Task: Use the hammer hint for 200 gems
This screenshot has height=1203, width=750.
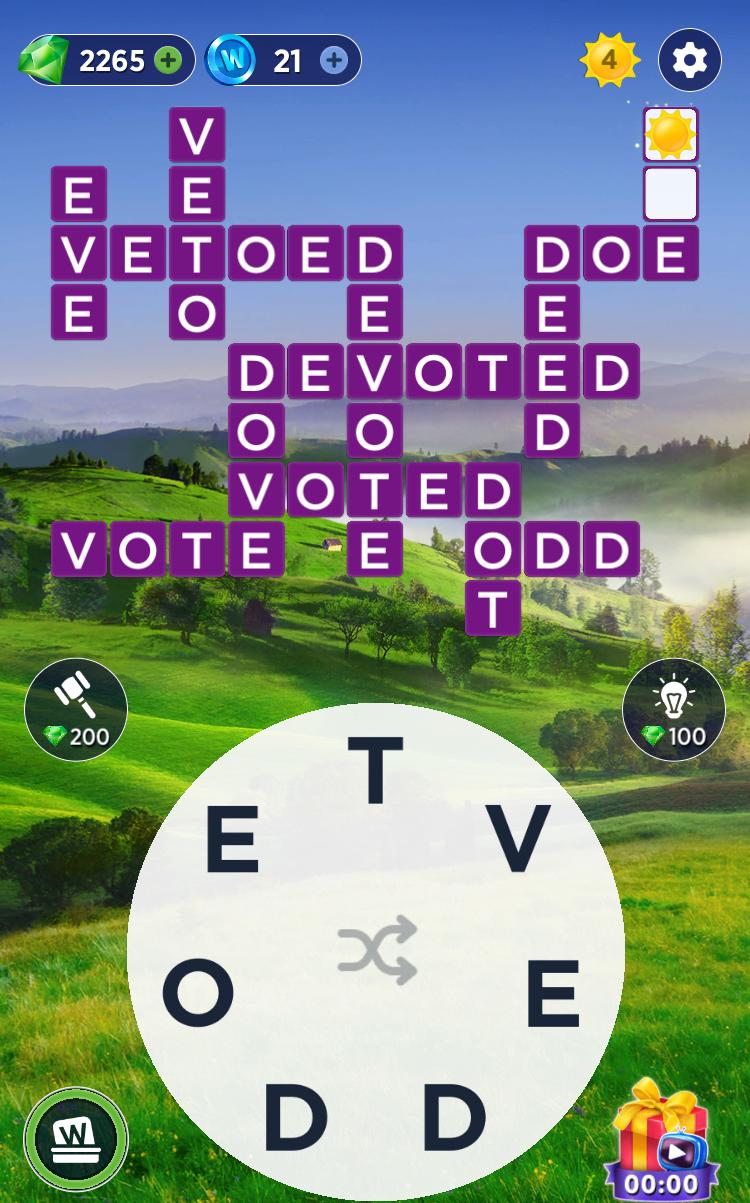Action: tap(76, 708)
